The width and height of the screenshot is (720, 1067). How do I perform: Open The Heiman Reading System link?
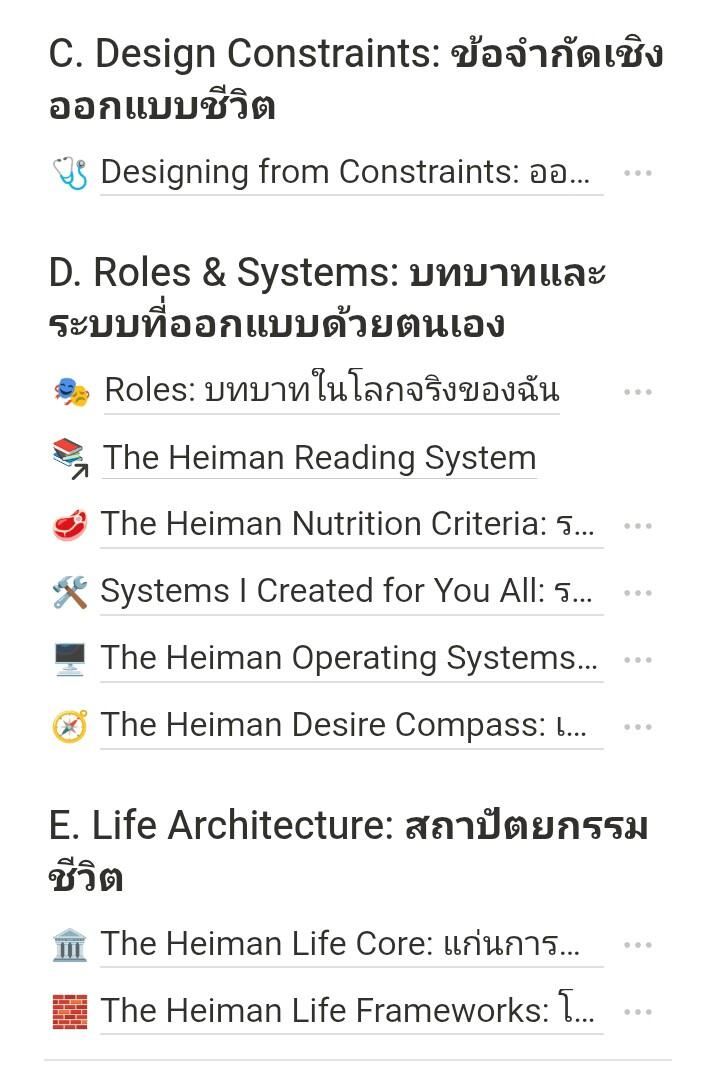319,458
